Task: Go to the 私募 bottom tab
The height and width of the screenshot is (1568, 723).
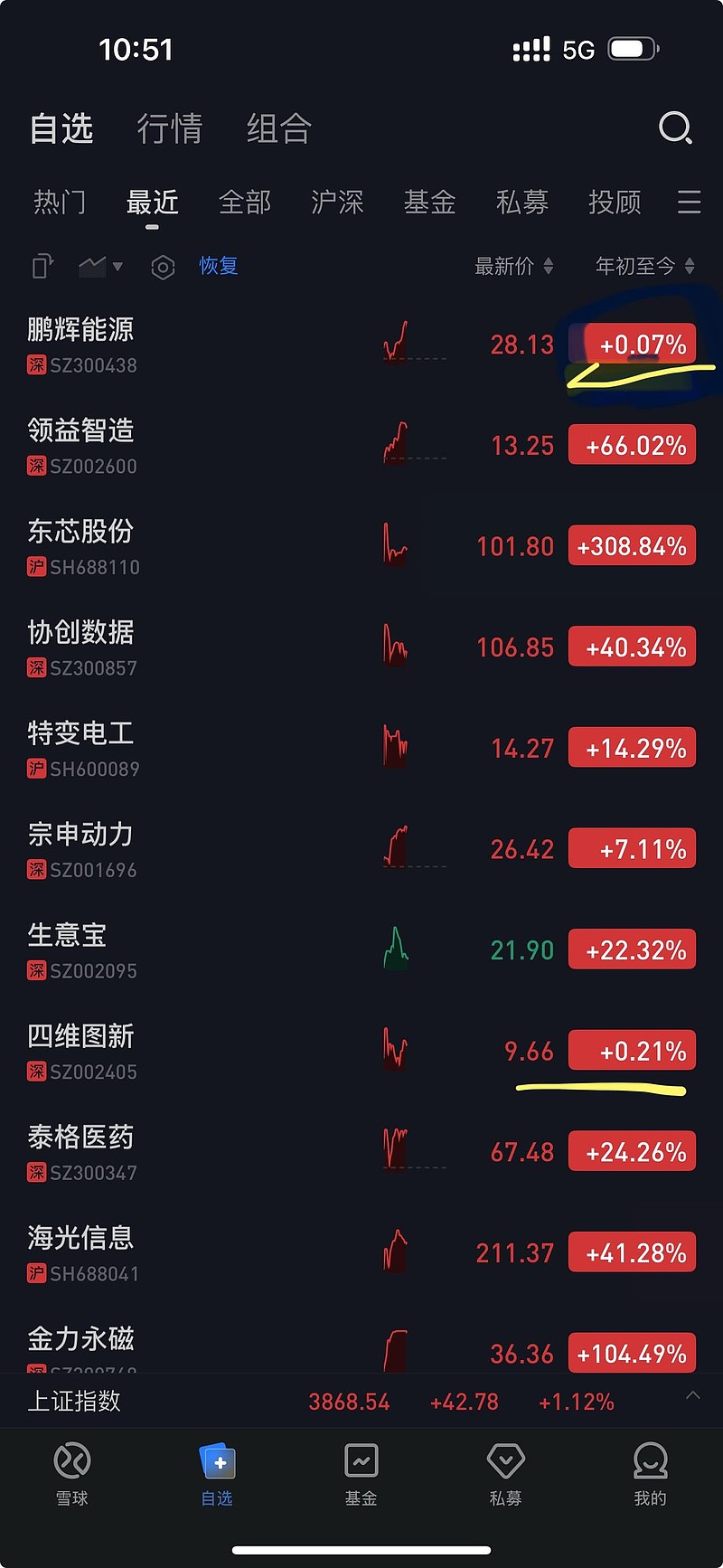Action: pyautogui.click(x=506, y=1474)
